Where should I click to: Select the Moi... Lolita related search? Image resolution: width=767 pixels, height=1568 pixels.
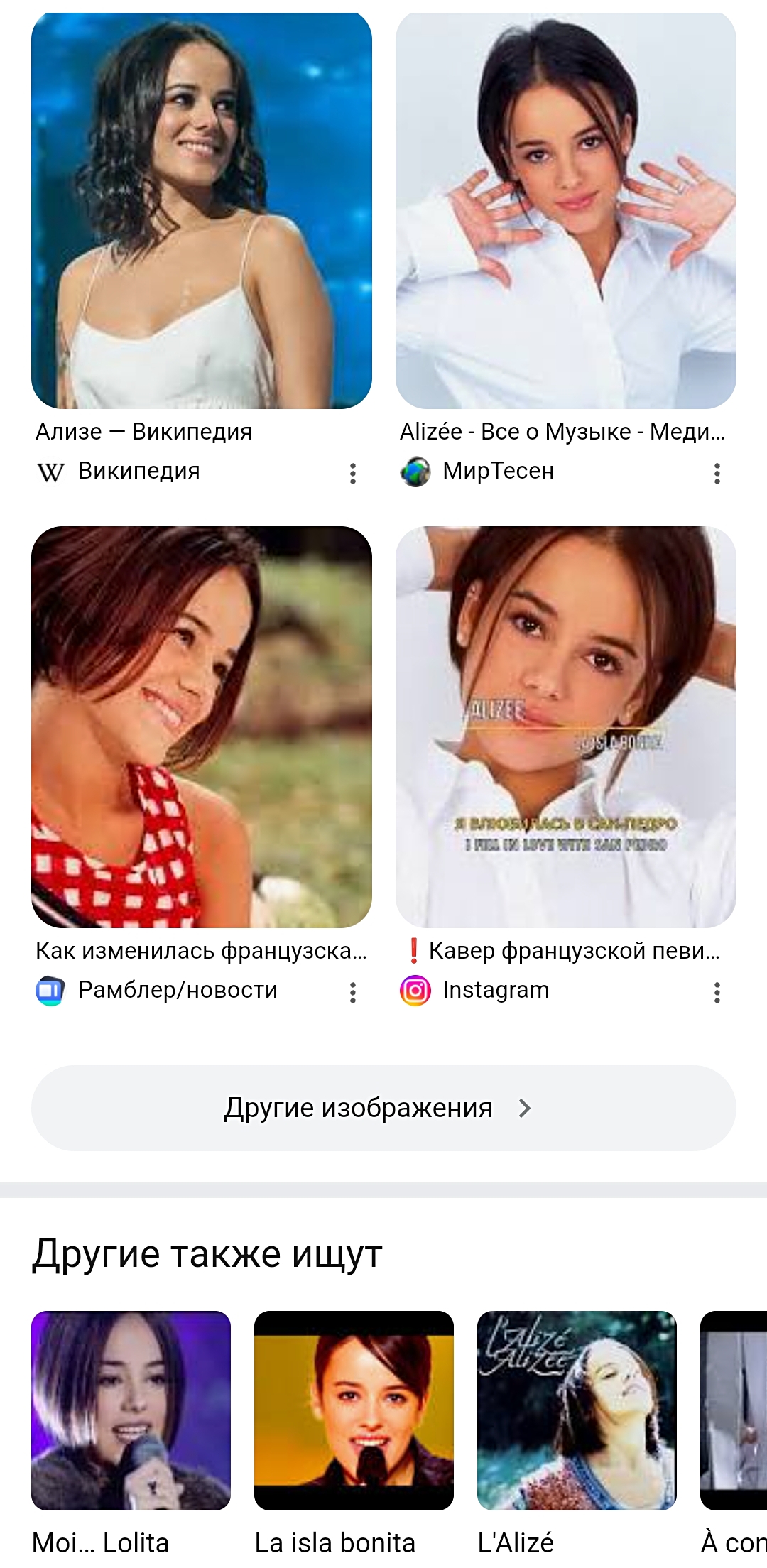[x=131, y=1410]
